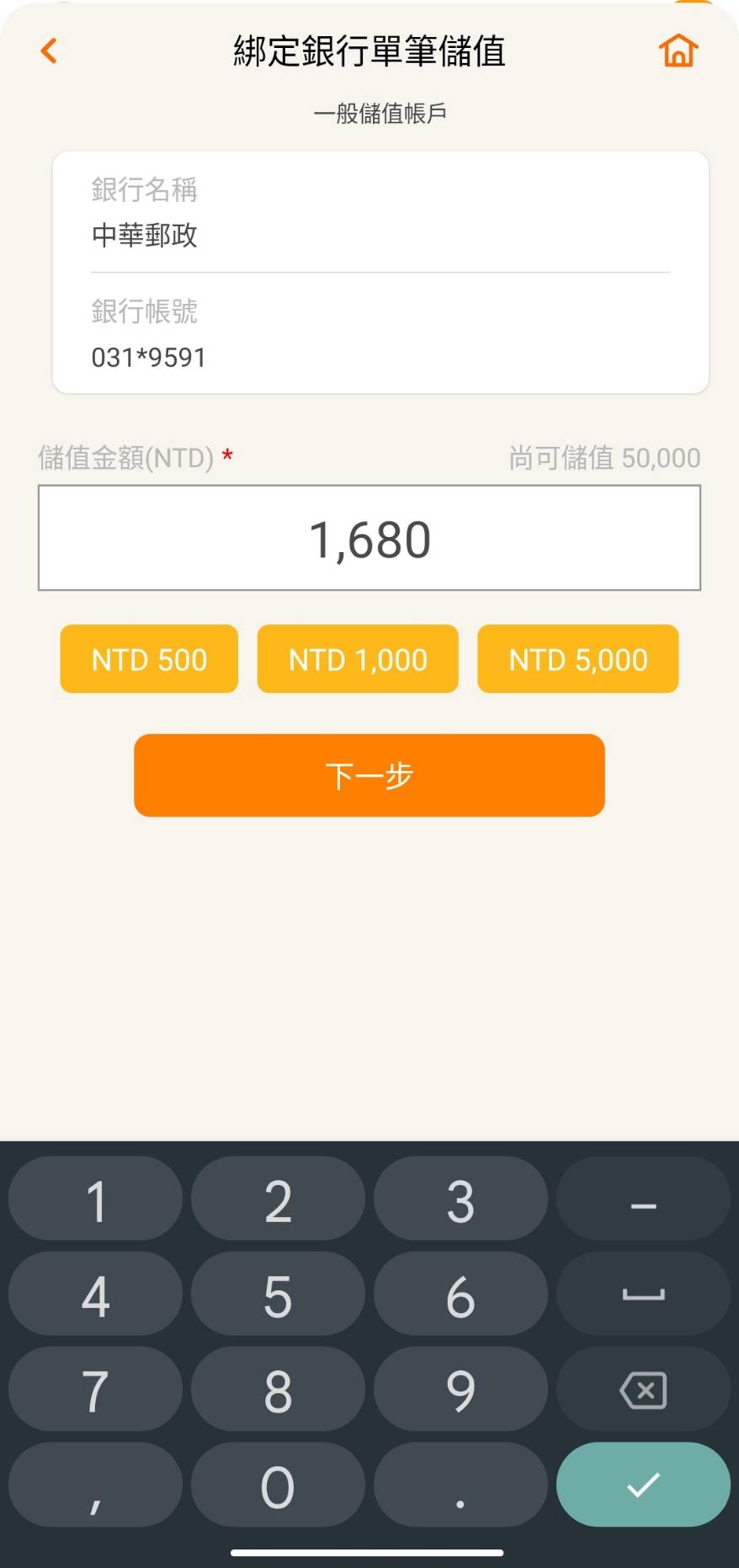Tap the backspace key on keypad
The width and height of the screenshot is (739, 1568).
643,1390
